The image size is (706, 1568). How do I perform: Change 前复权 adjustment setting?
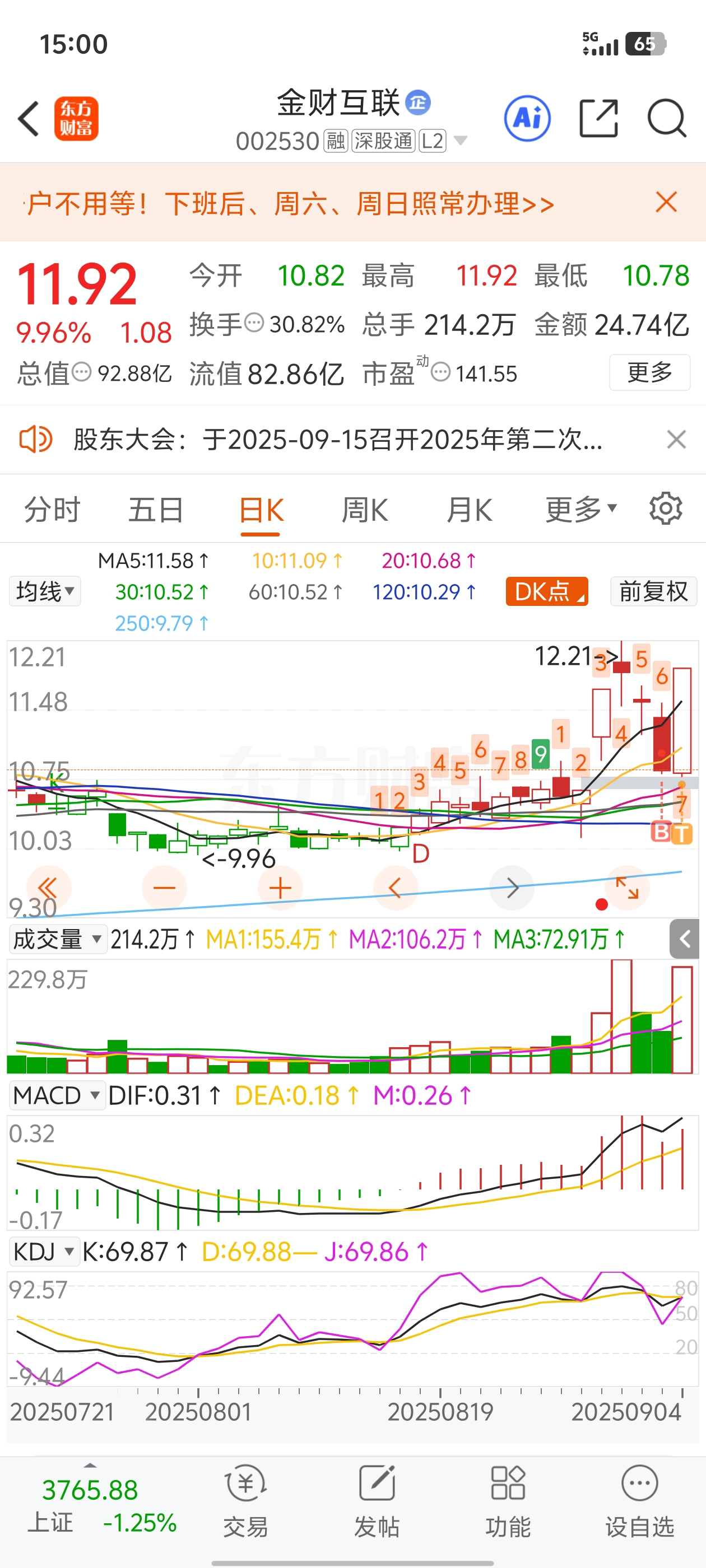[x=654, y=591]
